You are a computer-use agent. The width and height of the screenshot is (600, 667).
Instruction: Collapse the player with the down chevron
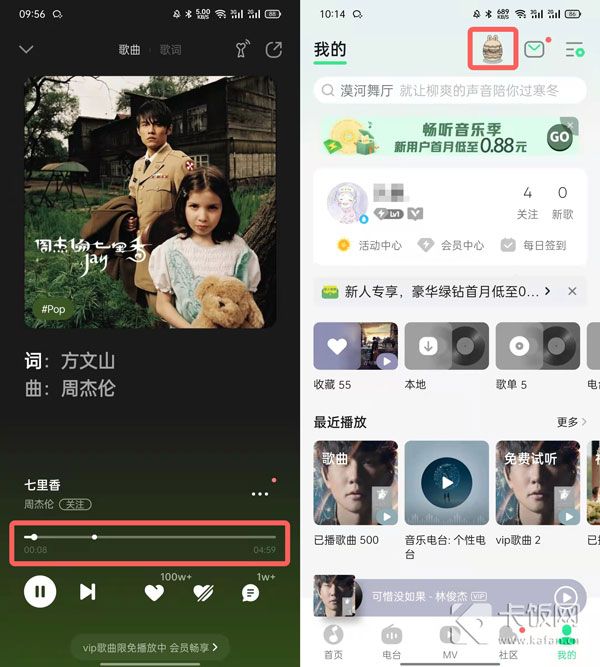click(26, 50)
